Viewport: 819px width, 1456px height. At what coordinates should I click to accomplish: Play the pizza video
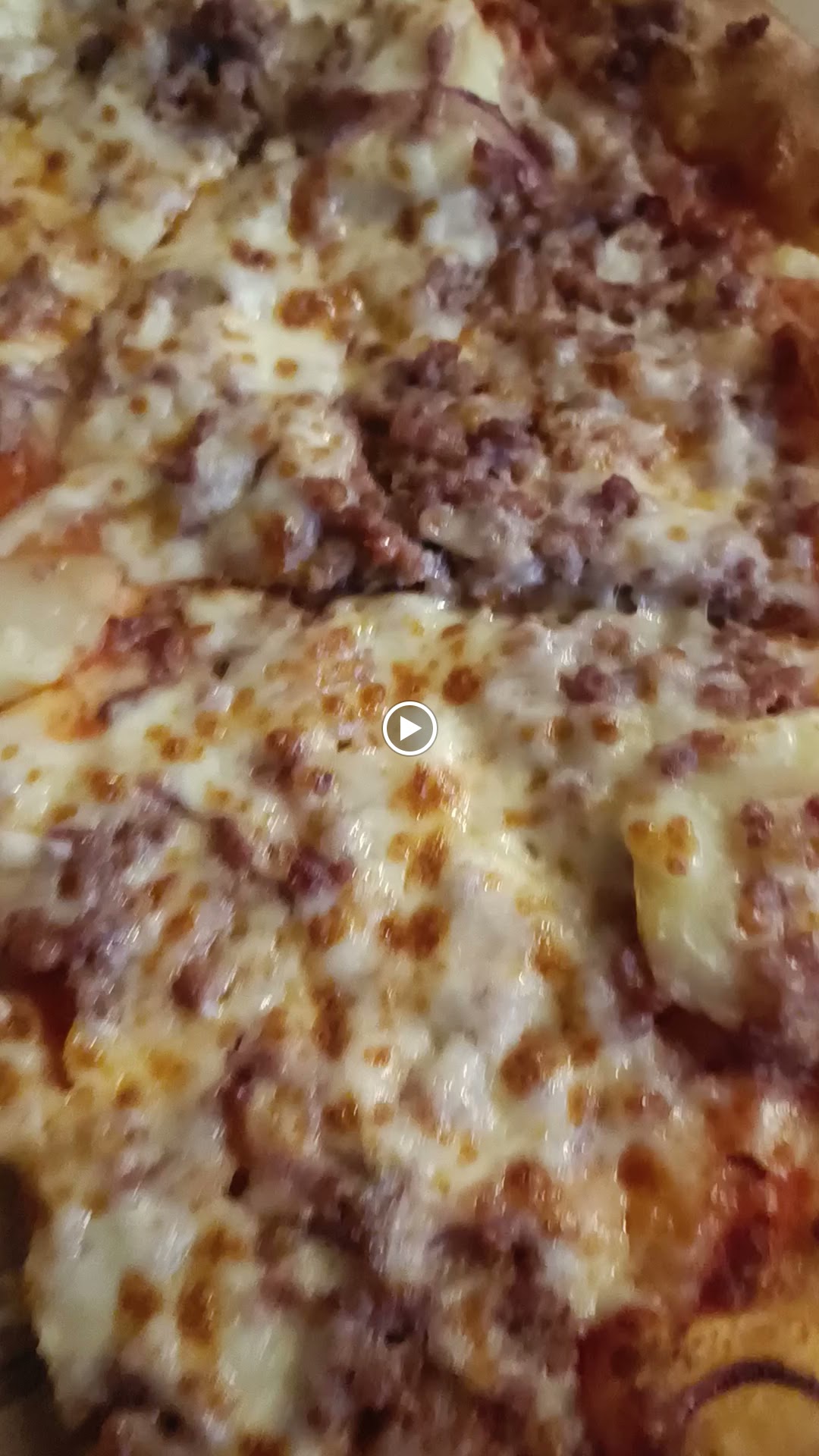409,729
